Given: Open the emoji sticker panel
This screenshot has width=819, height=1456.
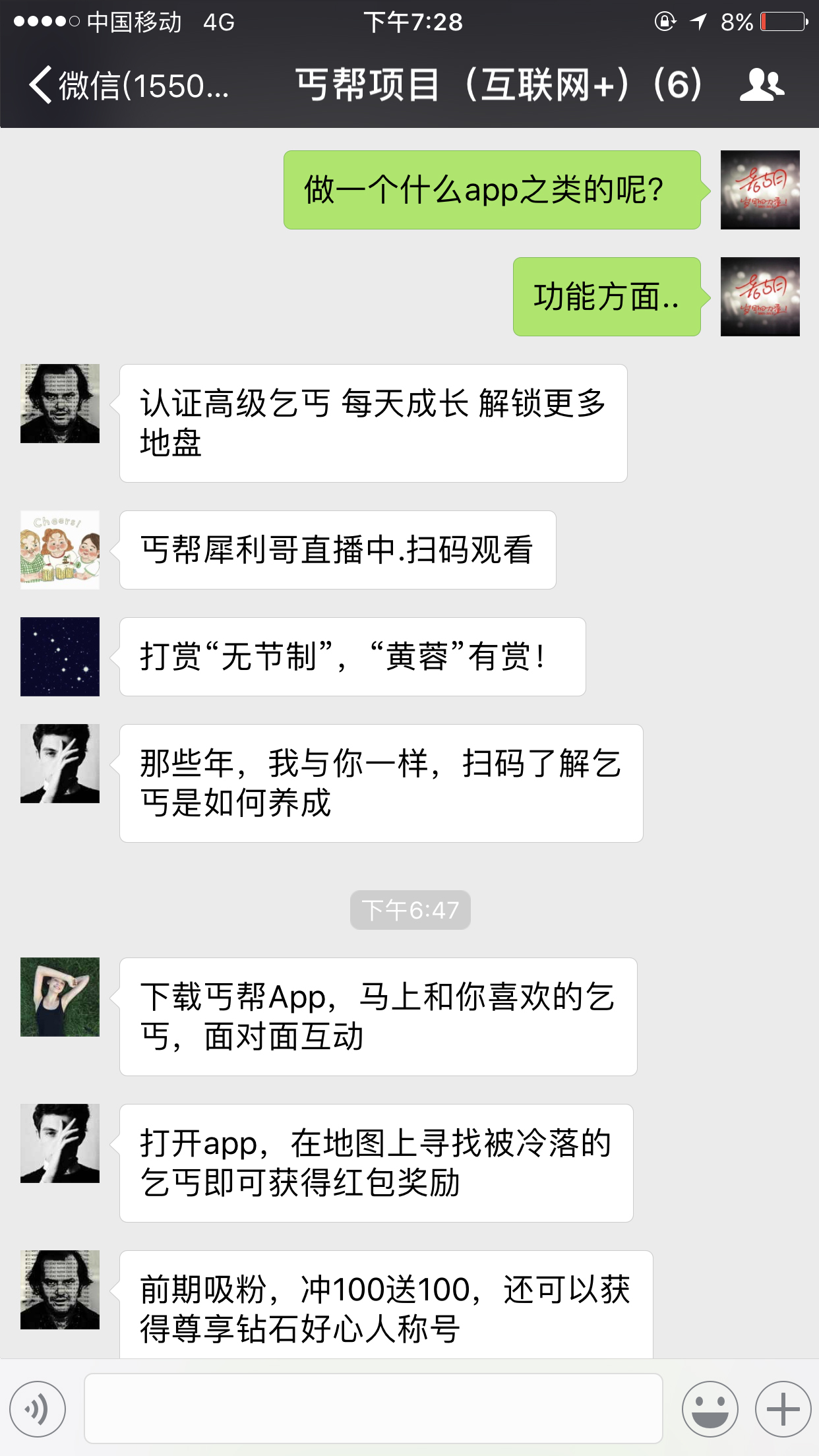Looking at the screenshot, I should 710,1409.
